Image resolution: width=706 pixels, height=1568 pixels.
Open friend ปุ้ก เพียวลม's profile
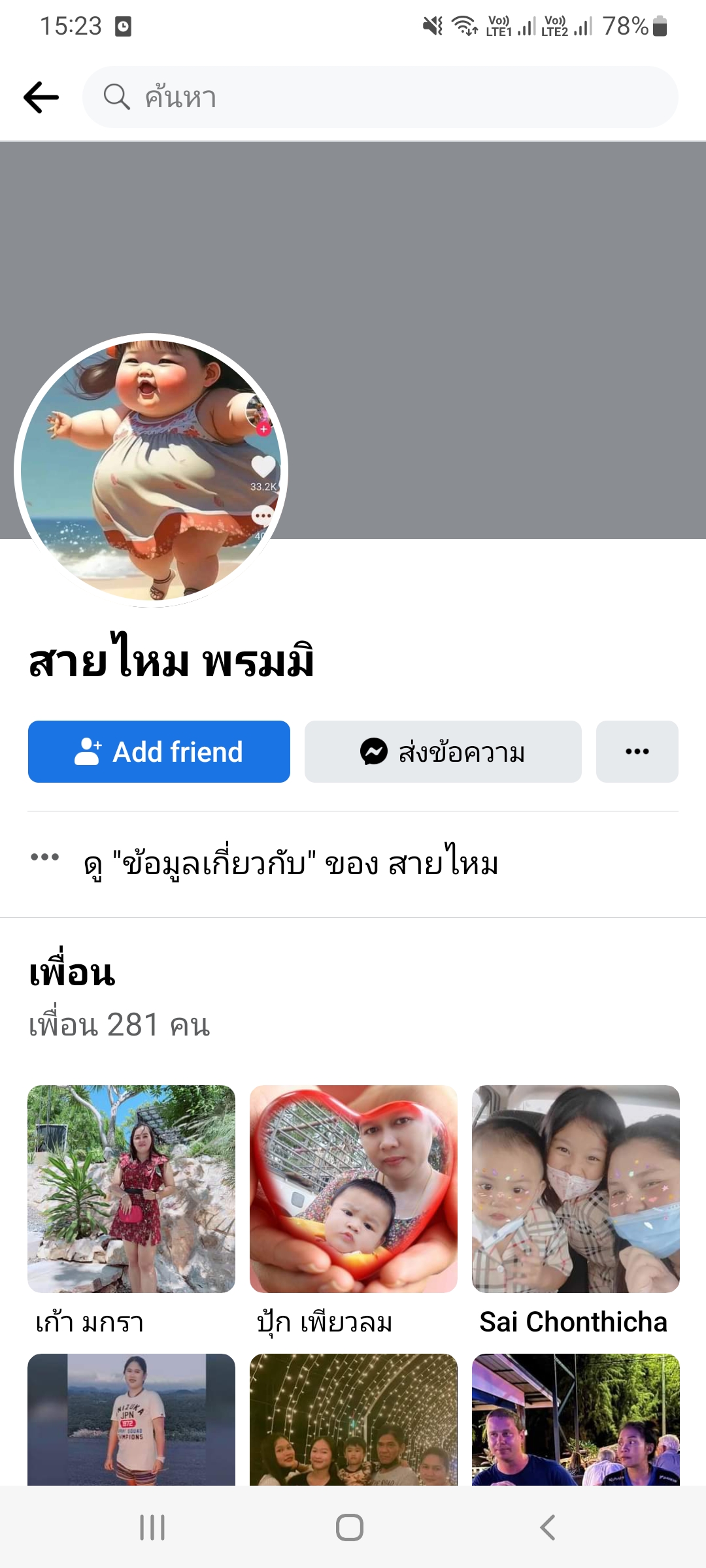[353, 1189]
